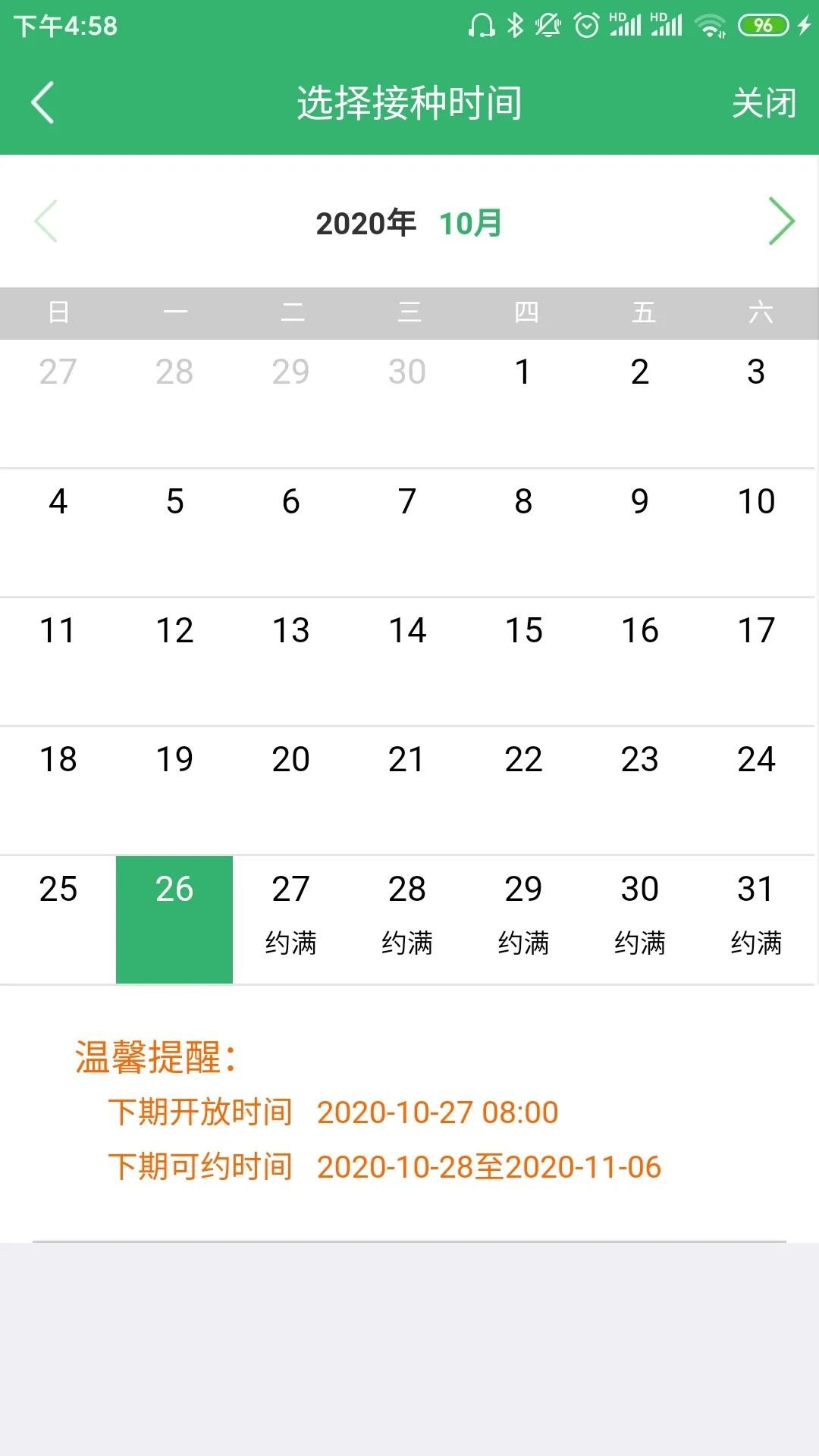Advance to the next month

coord(780,221)
